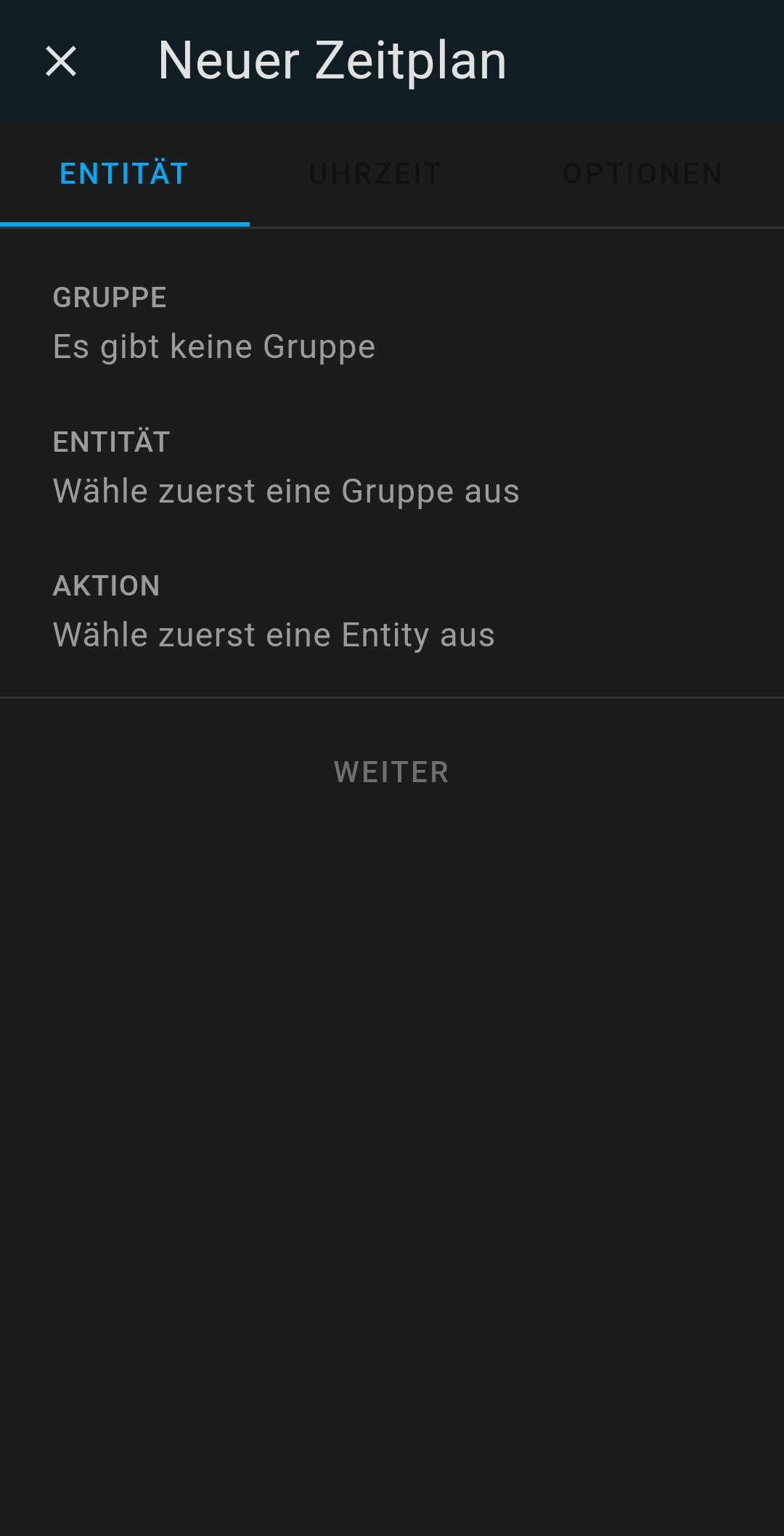Select the ENTITÄT tab
Screen dimensions: 784x1536
123,173
